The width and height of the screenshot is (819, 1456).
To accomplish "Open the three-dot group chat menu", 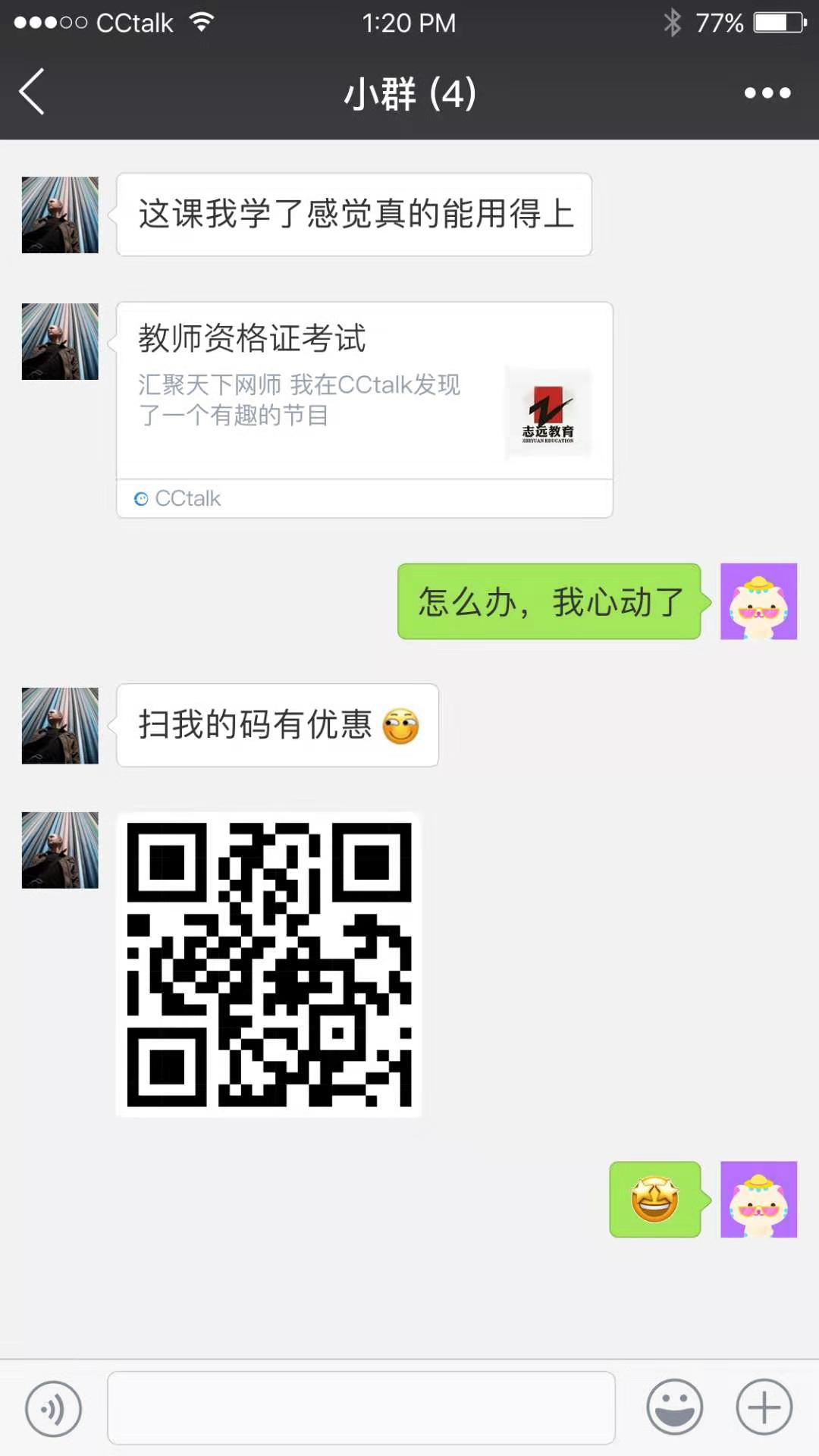I will tap(767, 93).
